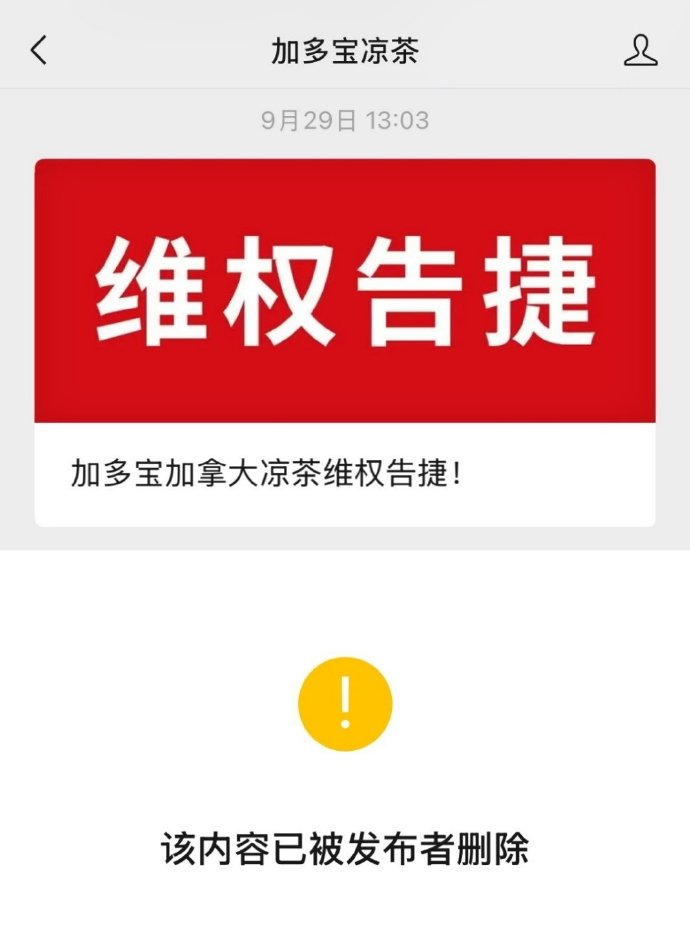
Task: Open the 加多宝凉茶 account profile icon
Action: [x=640, y=49]
